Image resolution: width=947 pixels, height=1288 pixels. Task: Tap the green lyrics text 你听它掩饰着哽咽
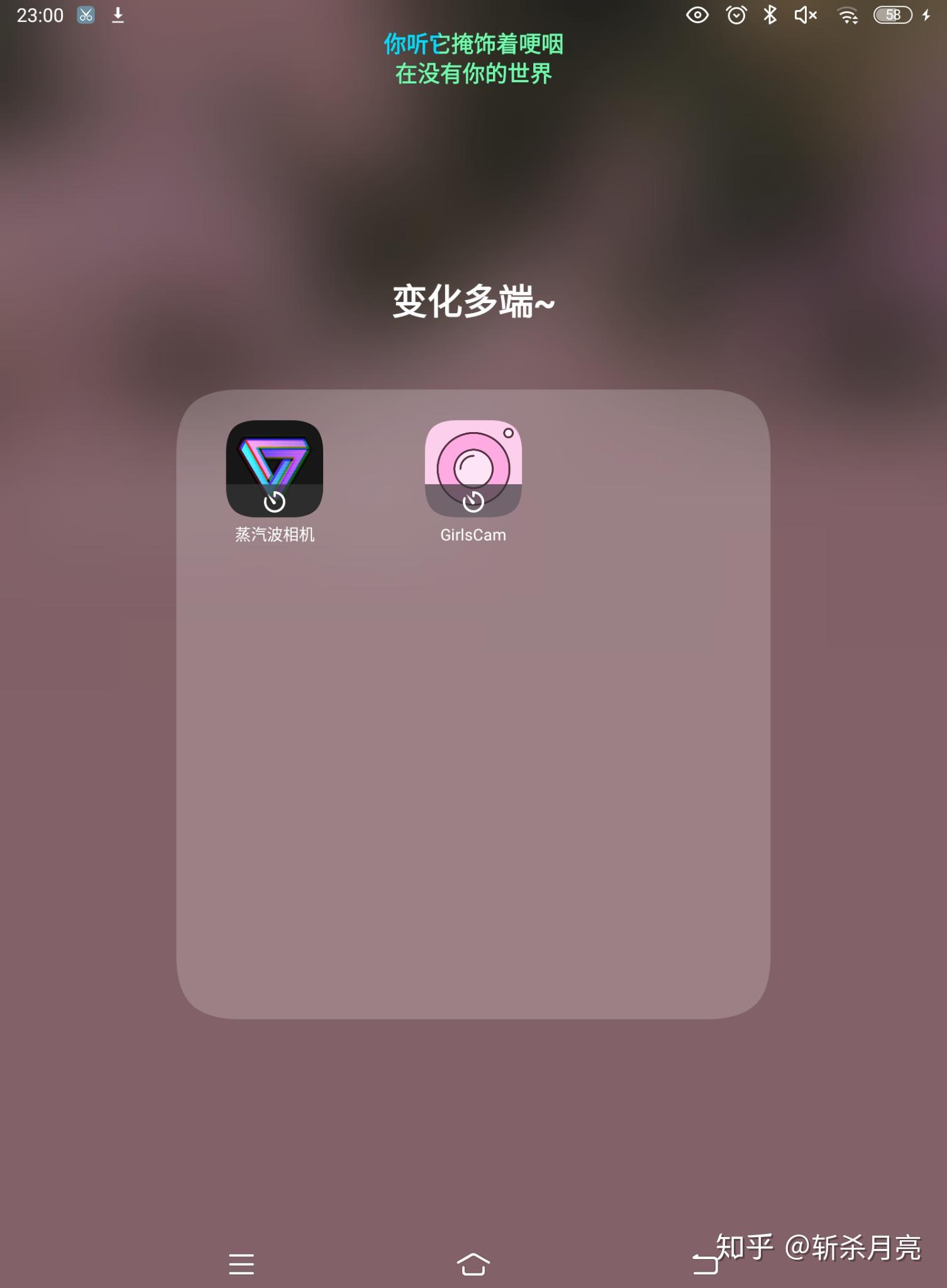click(473, 45)
